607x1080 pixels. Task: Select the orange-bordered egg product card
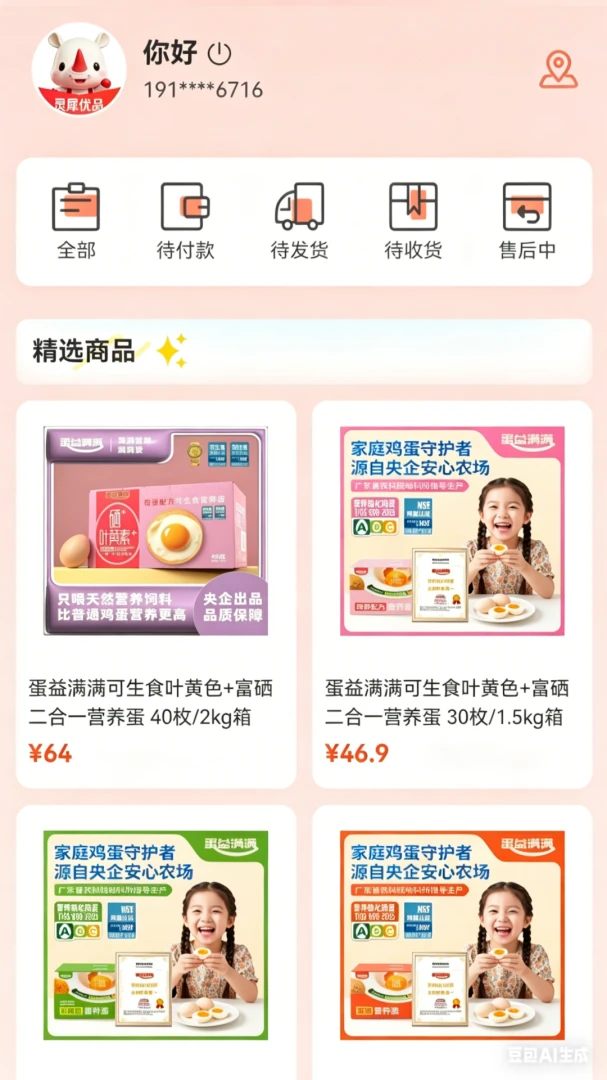tap(452, 942)
